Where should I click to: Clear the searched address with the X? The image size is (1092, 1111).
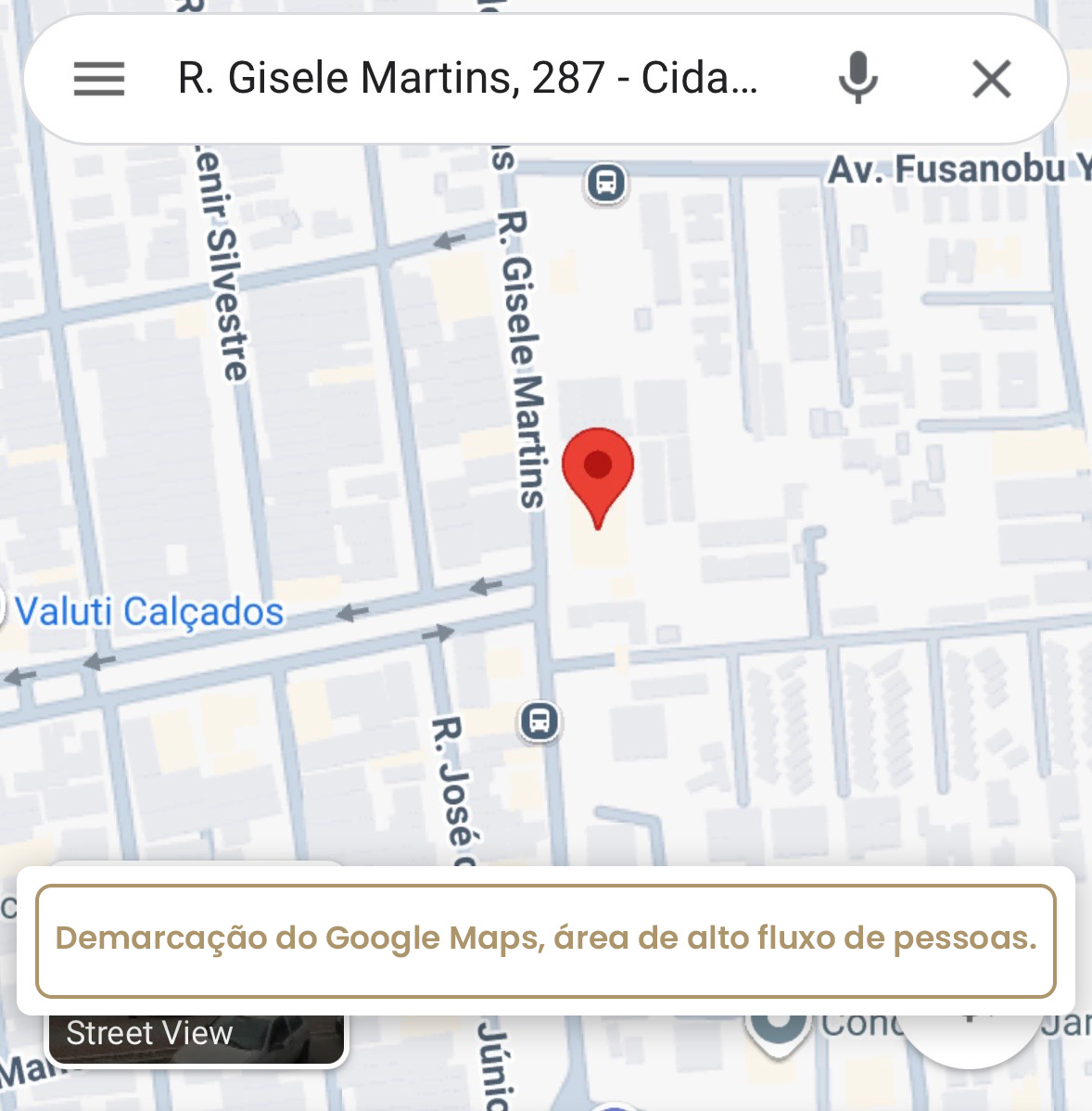(991, 79)
